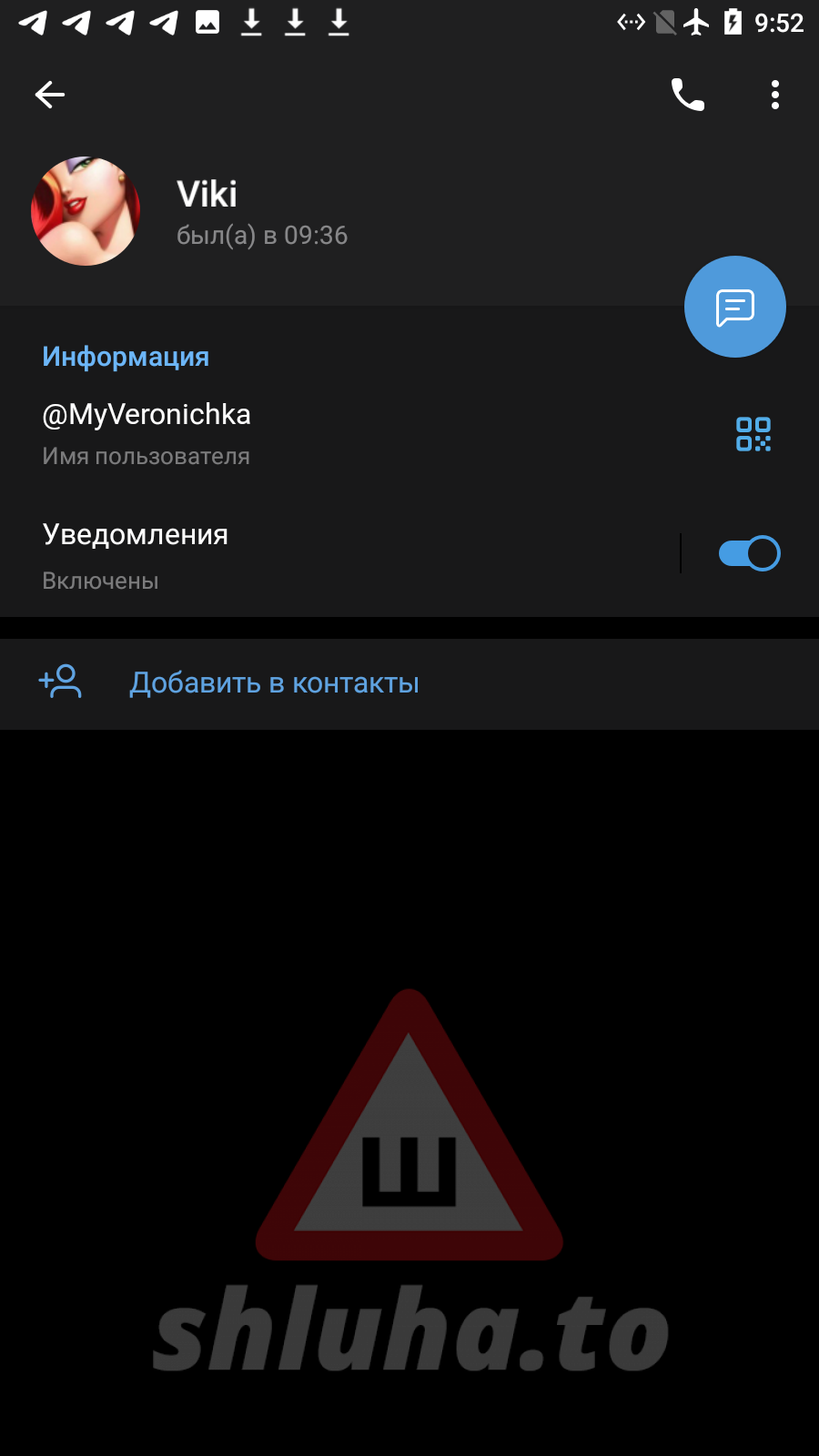Open Viki's profile photo
Screen dimensions: 819x1456
86,211
